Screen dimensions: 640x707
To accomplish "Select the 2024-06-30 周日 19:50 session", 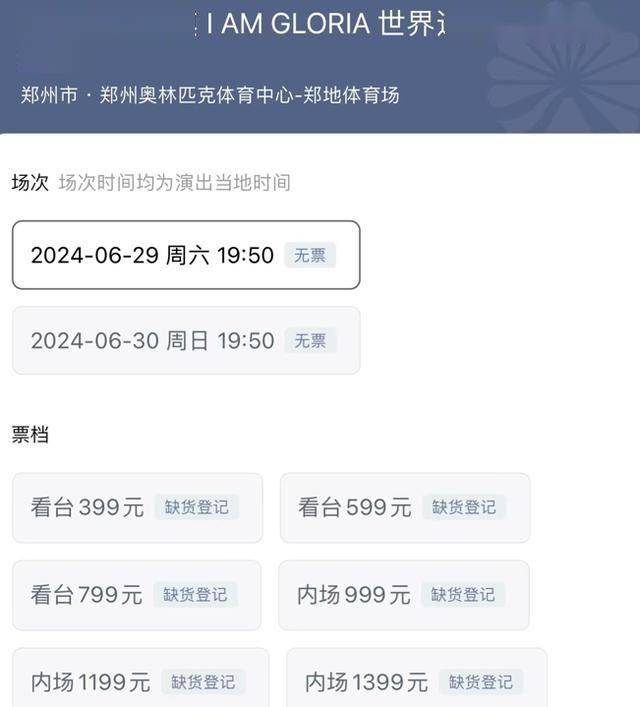I will click(185, 340).
